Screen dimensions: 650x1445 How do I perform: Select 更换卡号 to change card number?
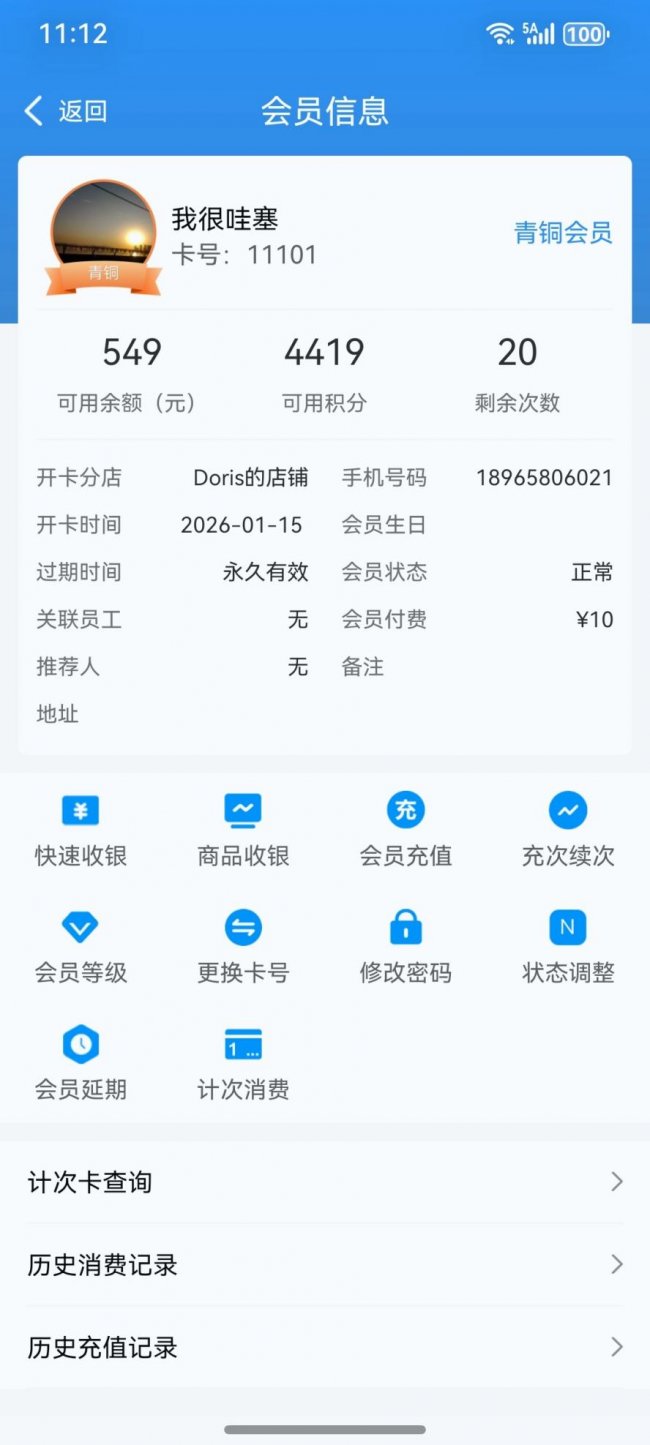243,946
